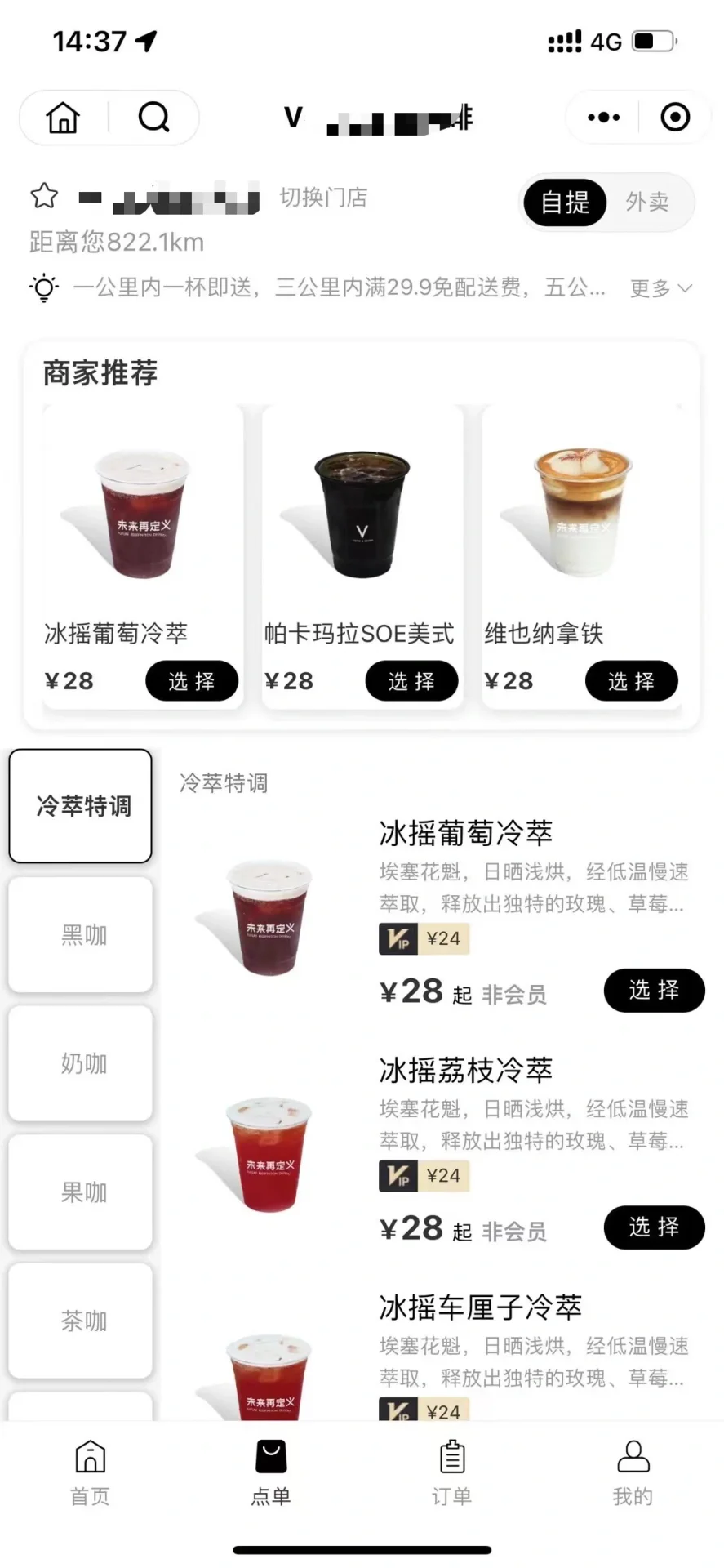
Task: Open the 奶咖 category
Action: coord(81,1063)
